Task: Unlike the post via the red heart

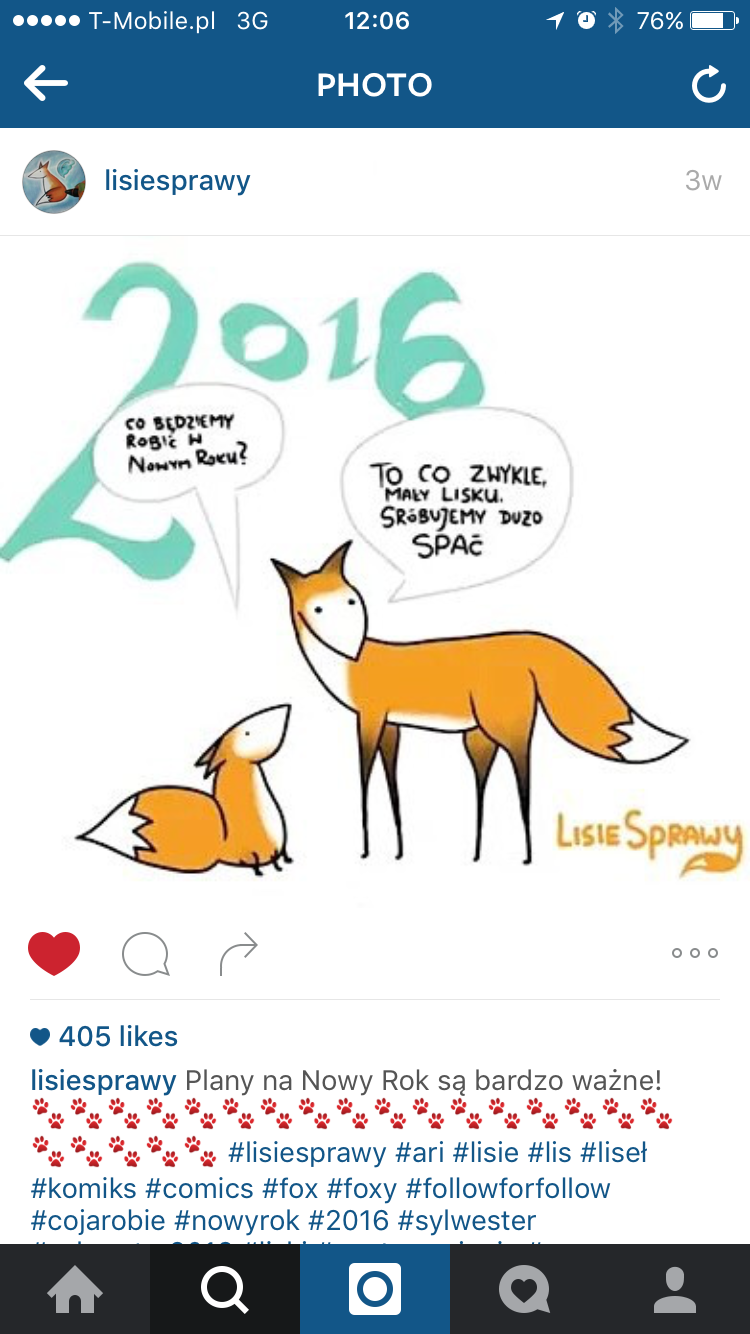Action: pos(54,953)
